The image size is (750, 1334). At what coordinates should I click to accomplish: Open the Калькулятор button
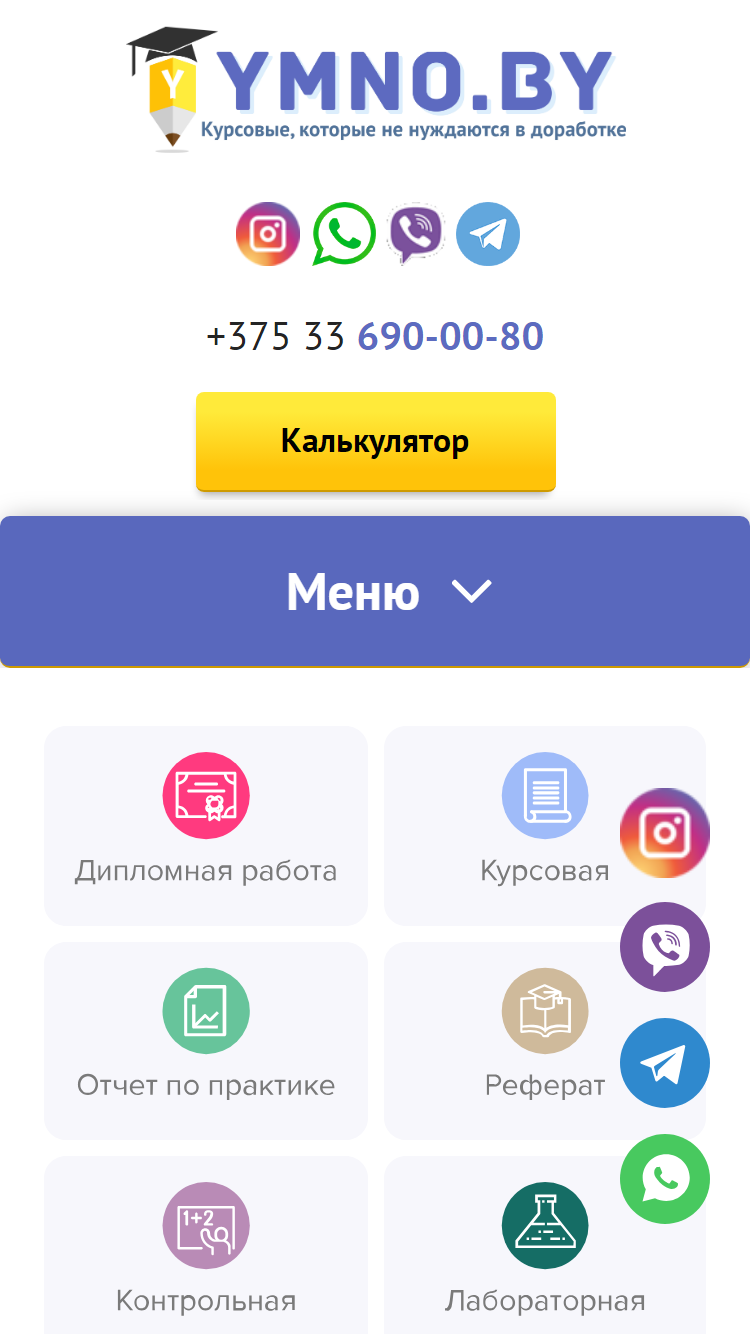coord(375,441)
